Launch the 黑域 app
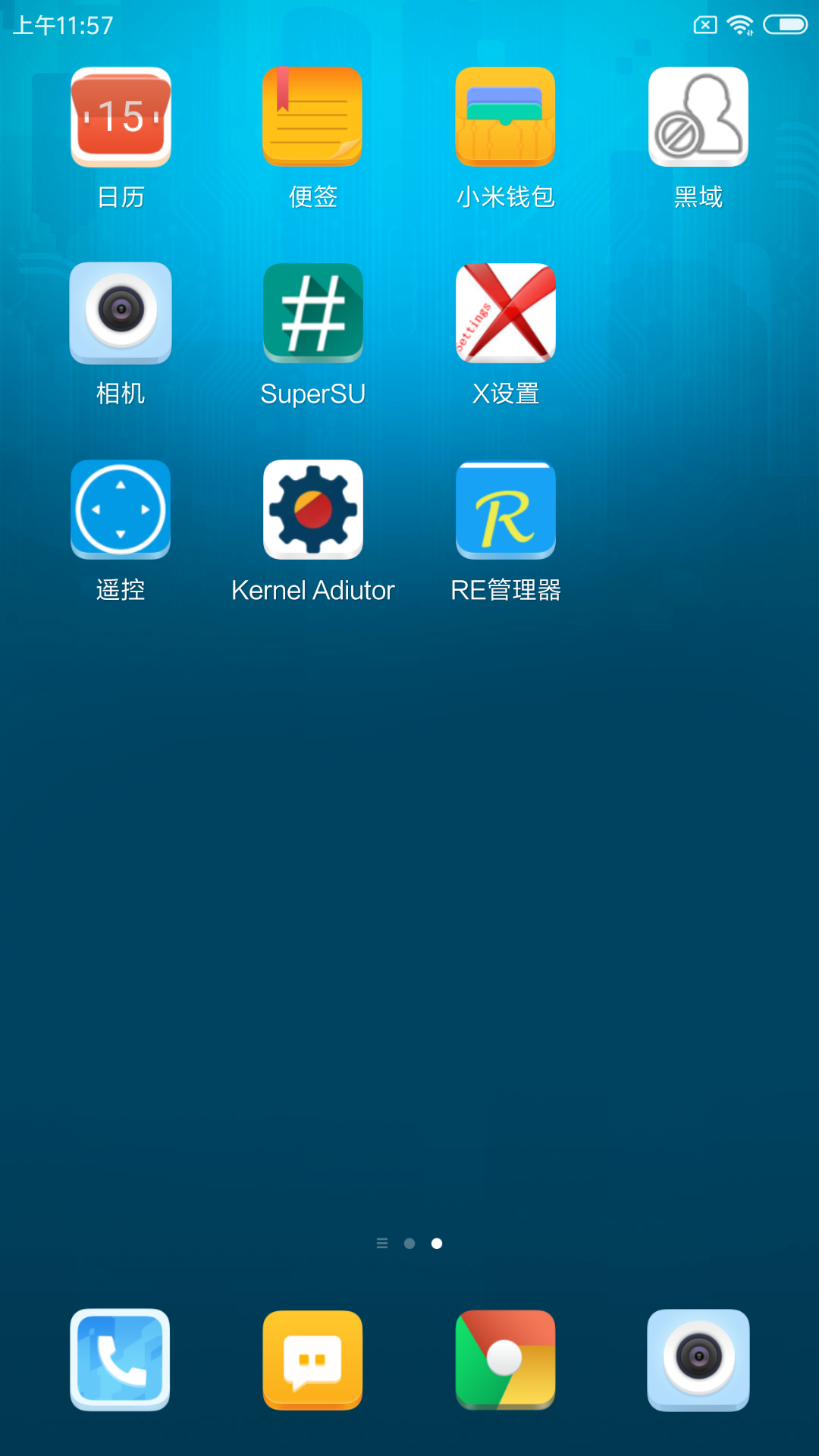The height and width of the screenshot is (1456, 819). (698, 117)
